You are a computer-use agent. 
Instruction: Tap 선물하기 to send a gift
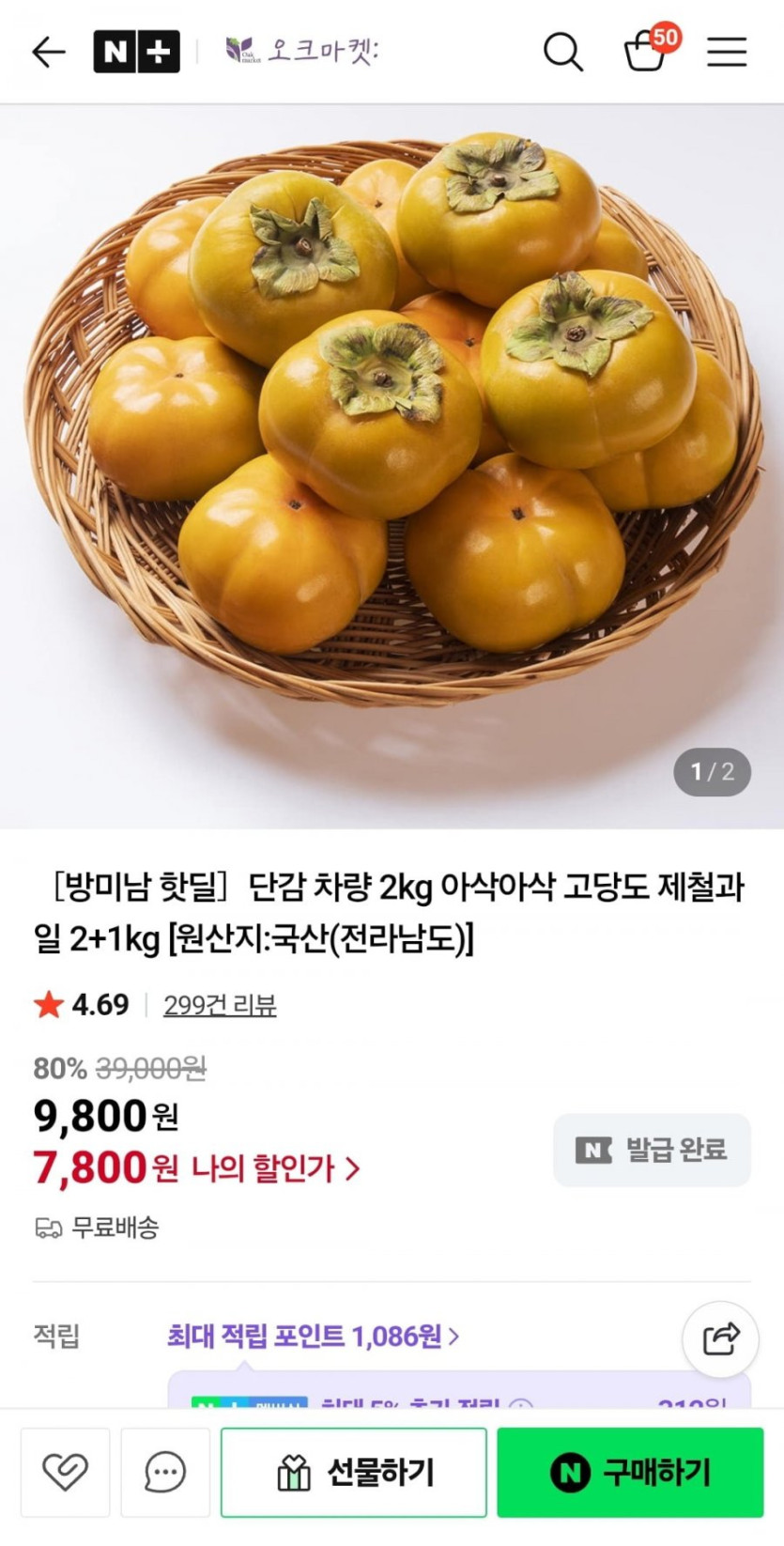pos(354,1472)
